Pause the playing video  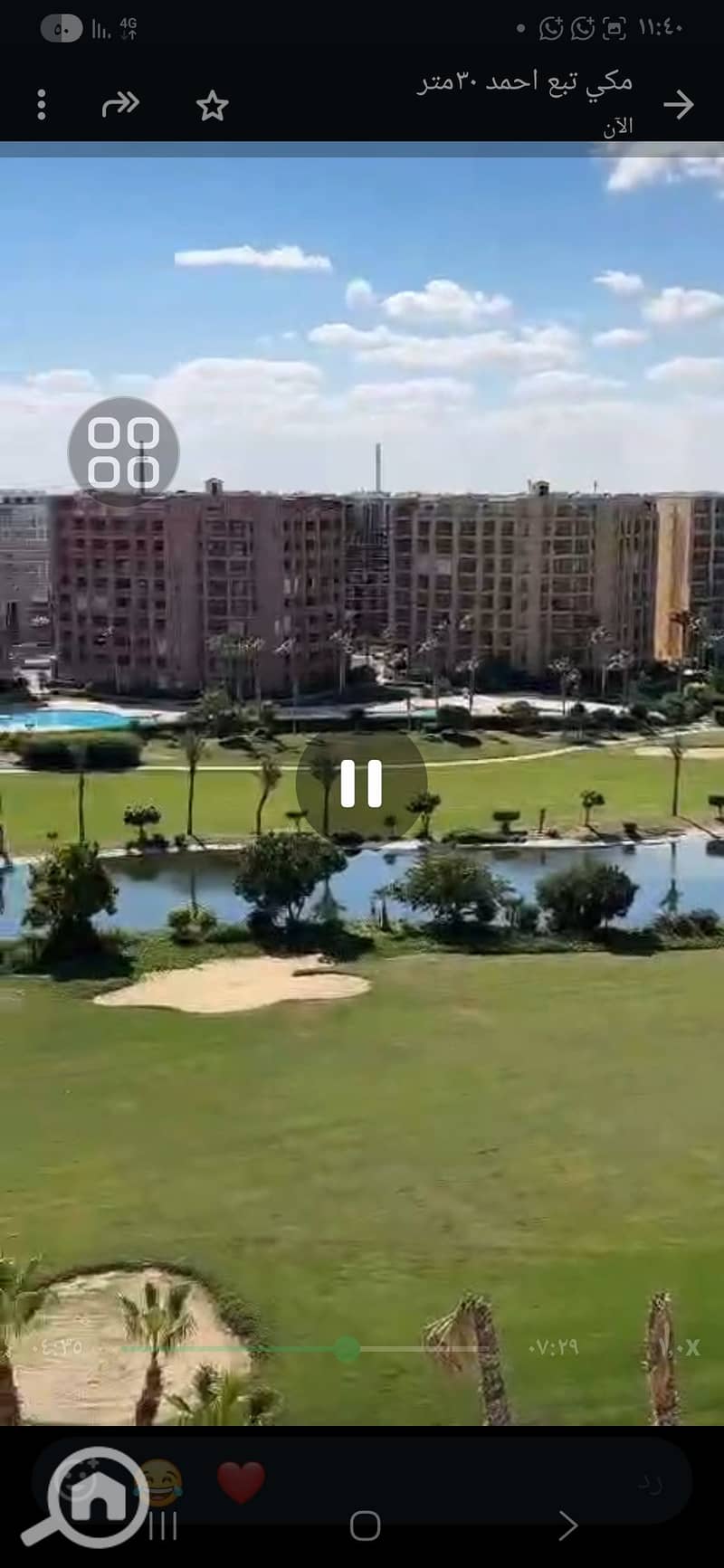point(361,783)
